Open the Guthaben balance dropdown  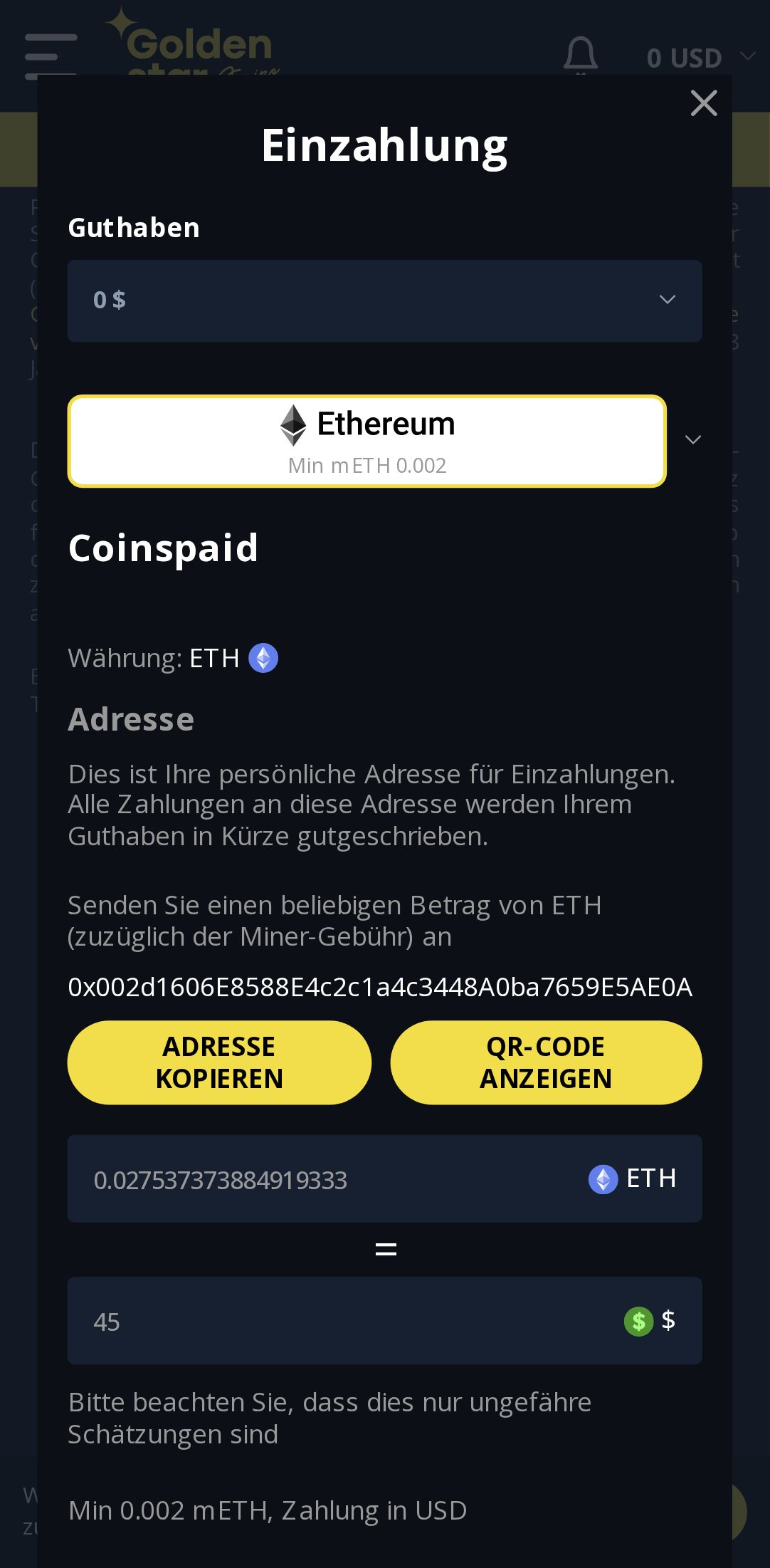pos(384,300)
